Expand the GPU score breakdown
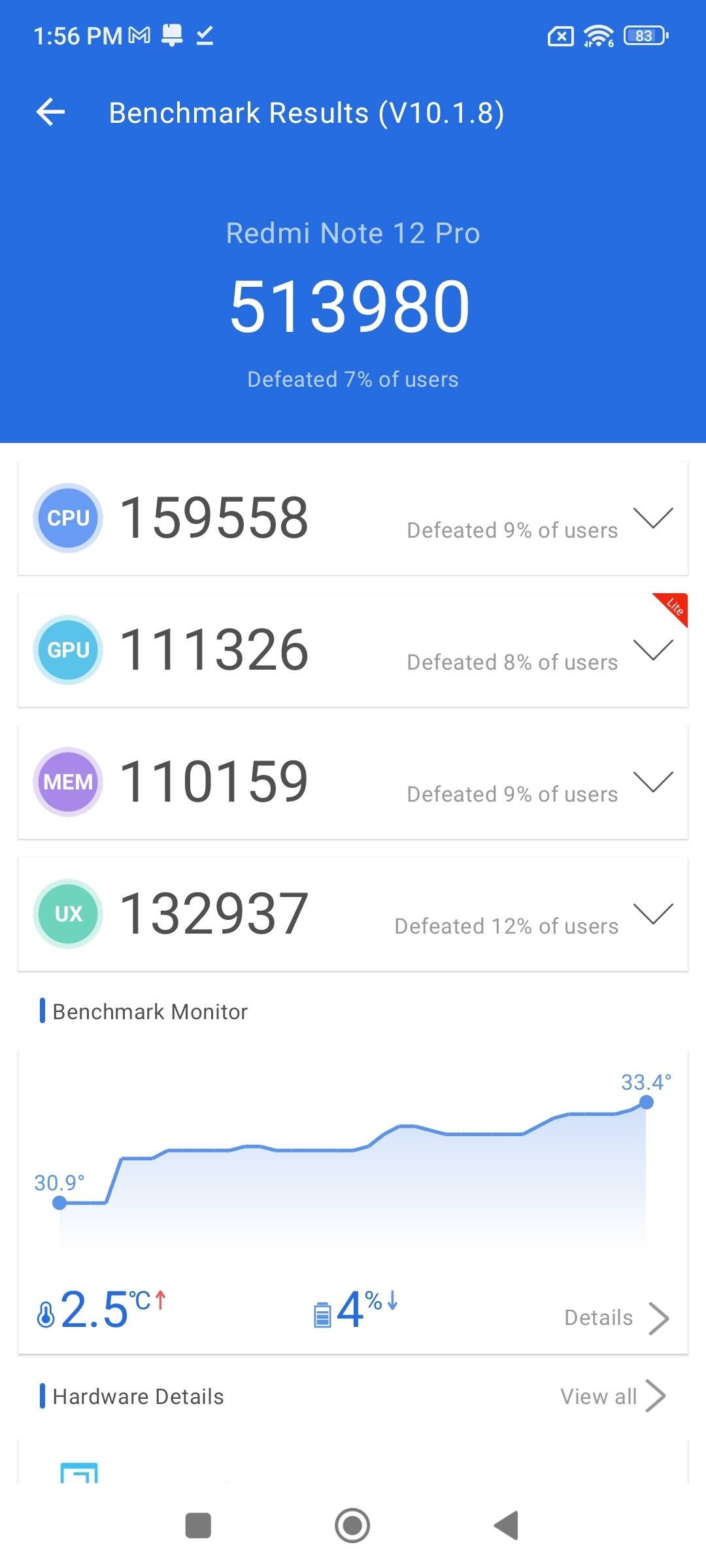This screenshot has width=706, height=1568. tap(652, 650)
